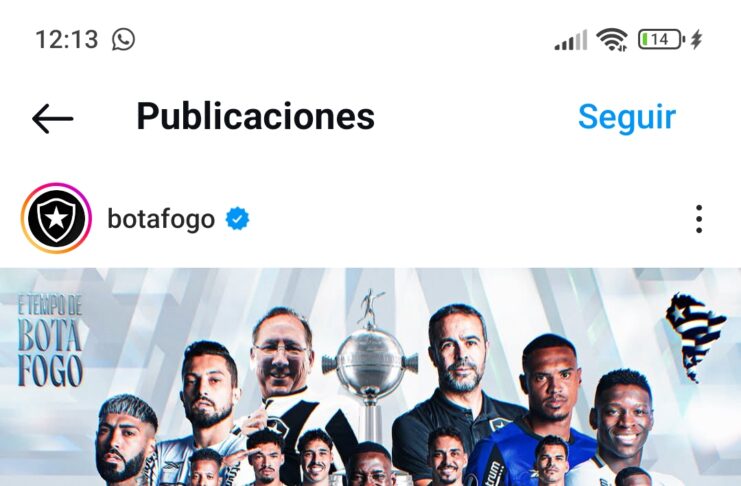
Task: Open botafogo's profile picture
Action: tap(56, 218)
